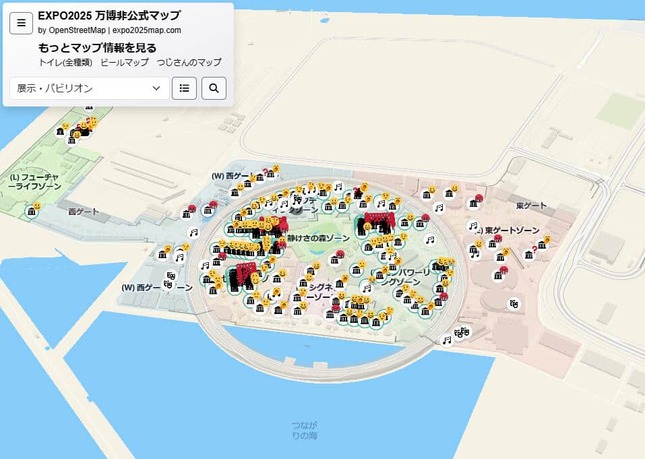Viewport: 645px width, 459px height.
Task: Expand the 展示・パビリオン category dropdown
Action: pos(88,88)
